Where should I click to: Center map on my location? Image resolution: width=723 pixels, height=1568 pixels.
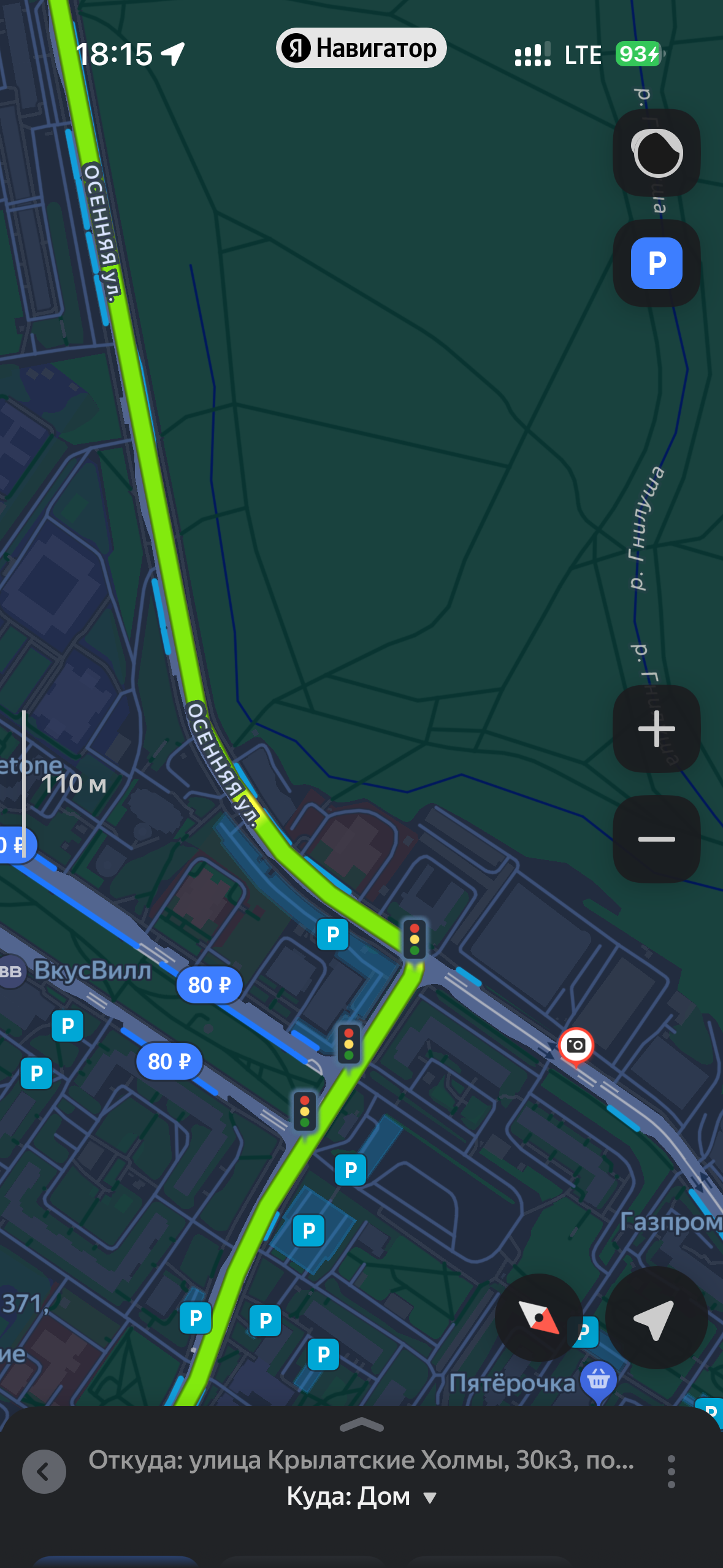click(x=656, y=1317)
